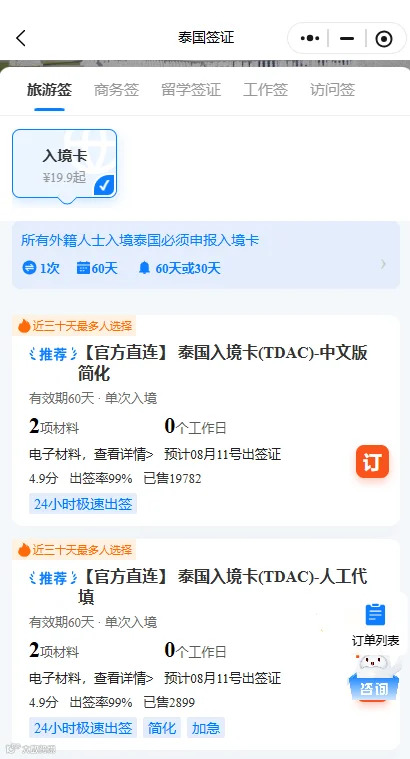
Task: Start a chat via the 咨询 button
Action: (x=374, y=679)
